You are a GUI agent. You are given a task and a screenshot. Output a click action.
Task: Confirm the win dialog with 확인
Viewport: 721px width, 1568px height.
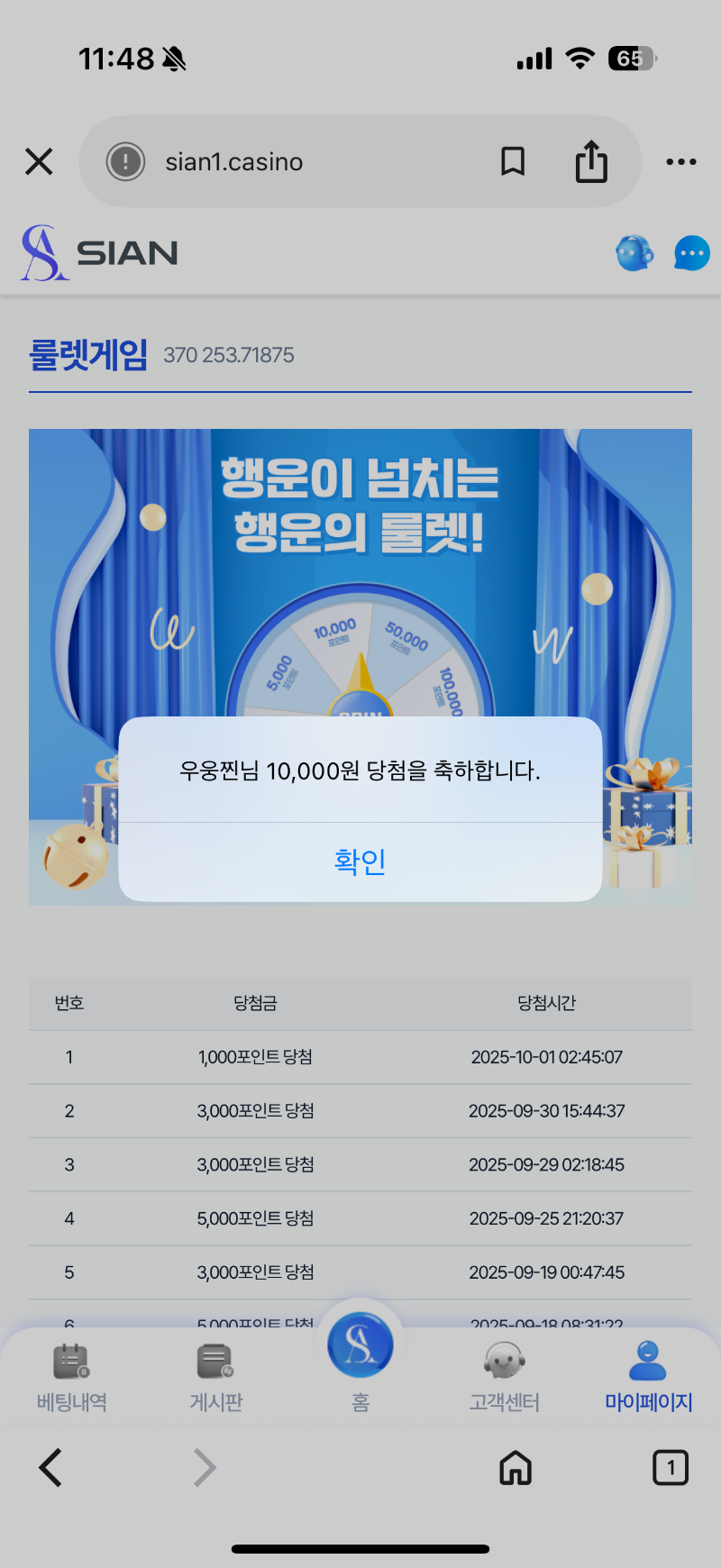coord(360,861)
